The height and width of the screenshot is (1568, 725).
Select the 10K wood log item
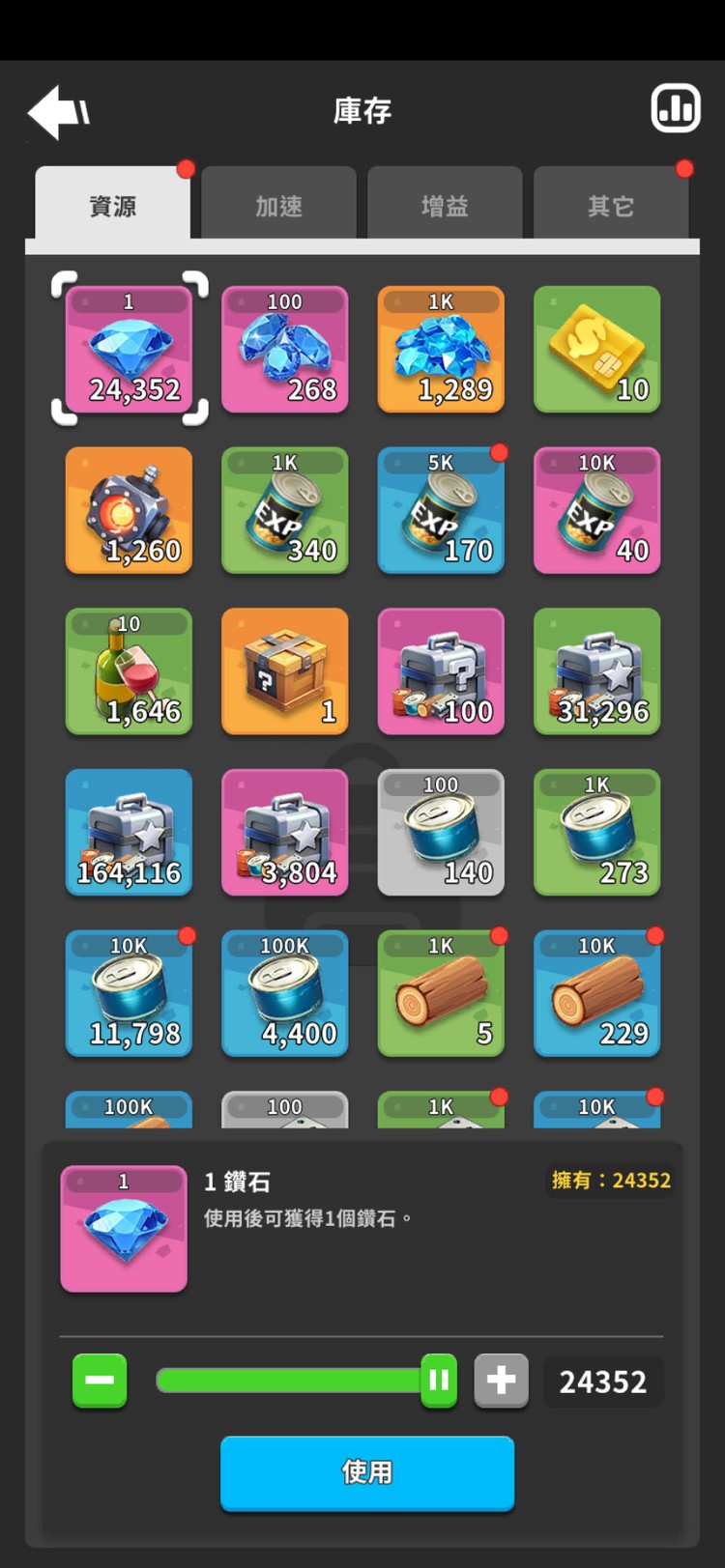click(x=596, y=993)
